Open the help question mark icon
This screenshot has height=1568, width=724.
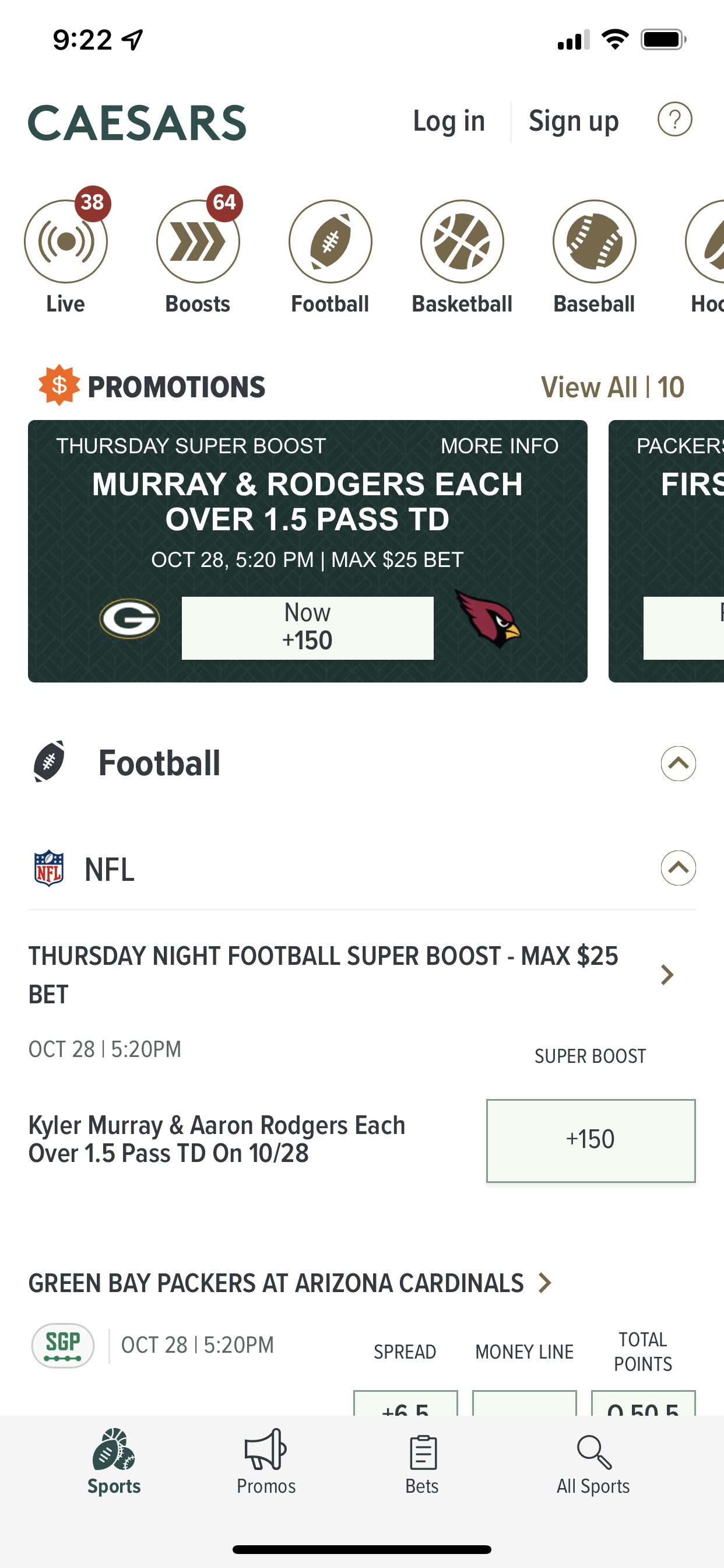674,120
